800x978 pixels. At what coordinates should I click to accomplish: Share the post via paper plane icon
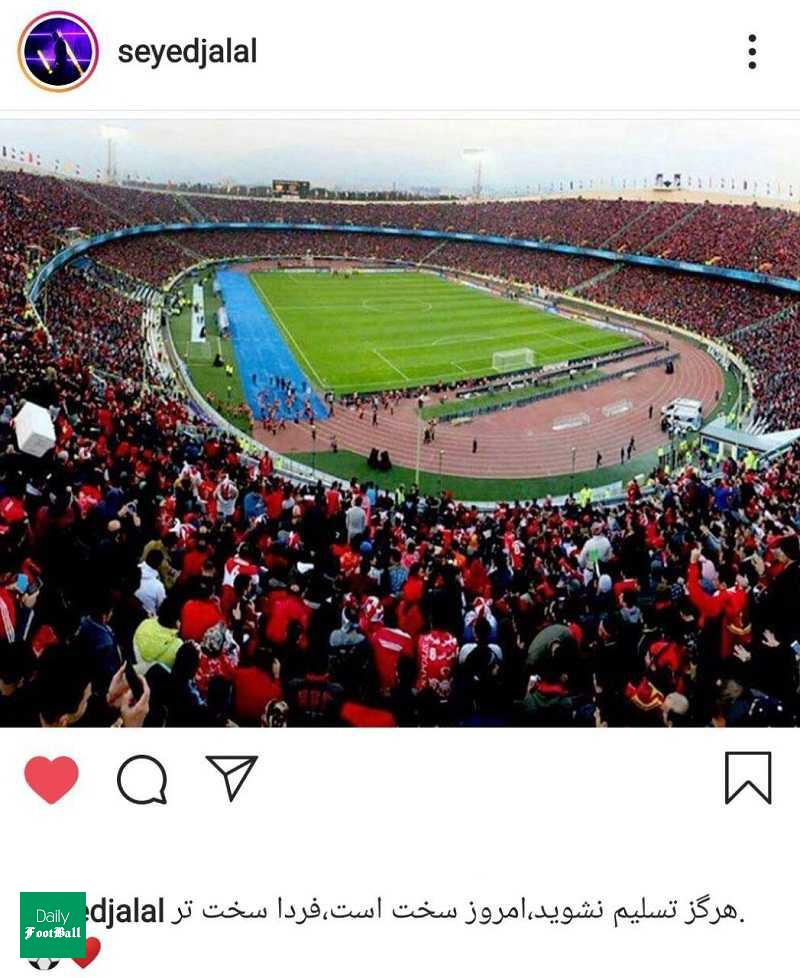(x=232, y=777)
